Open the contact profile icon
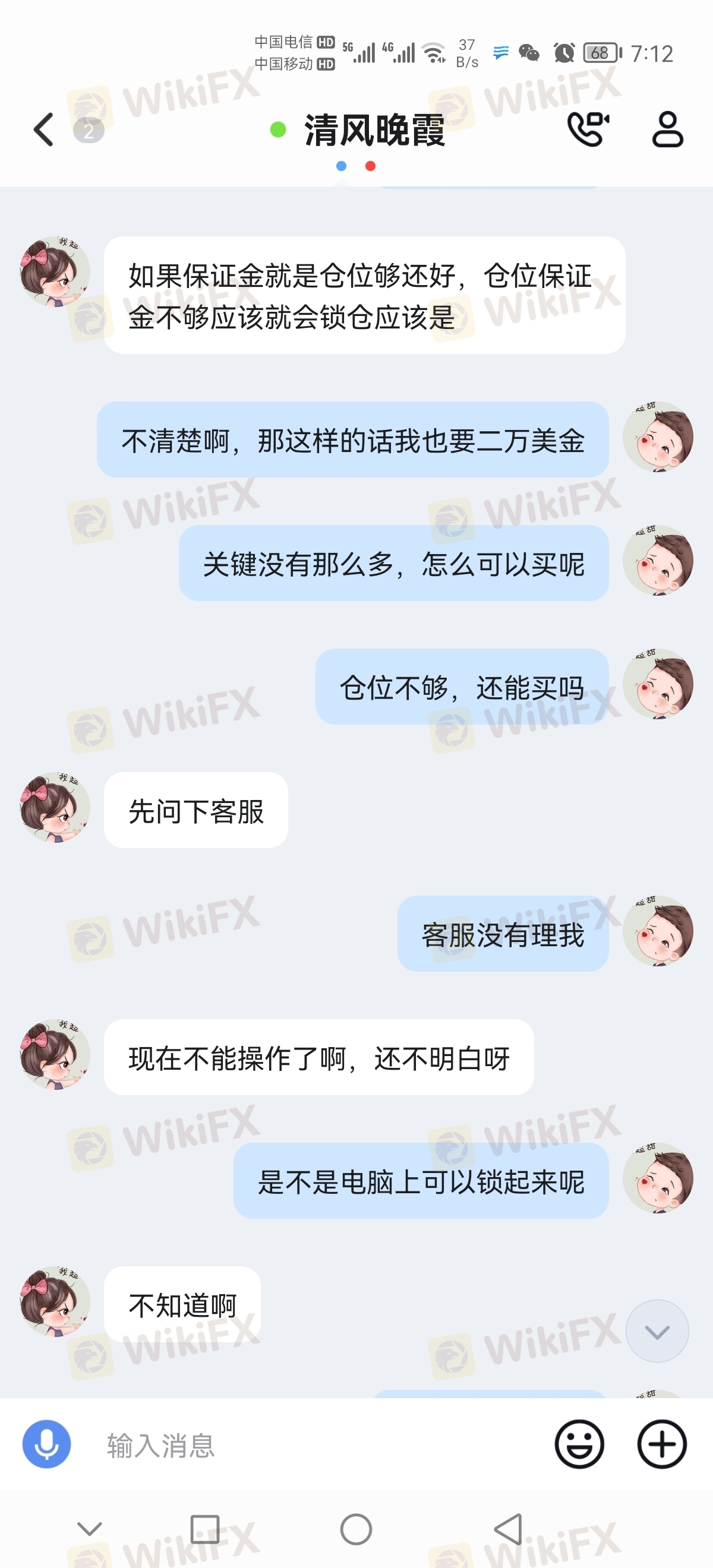The width and height of the screenshot is (713, 1568). [x=667, y=129]
